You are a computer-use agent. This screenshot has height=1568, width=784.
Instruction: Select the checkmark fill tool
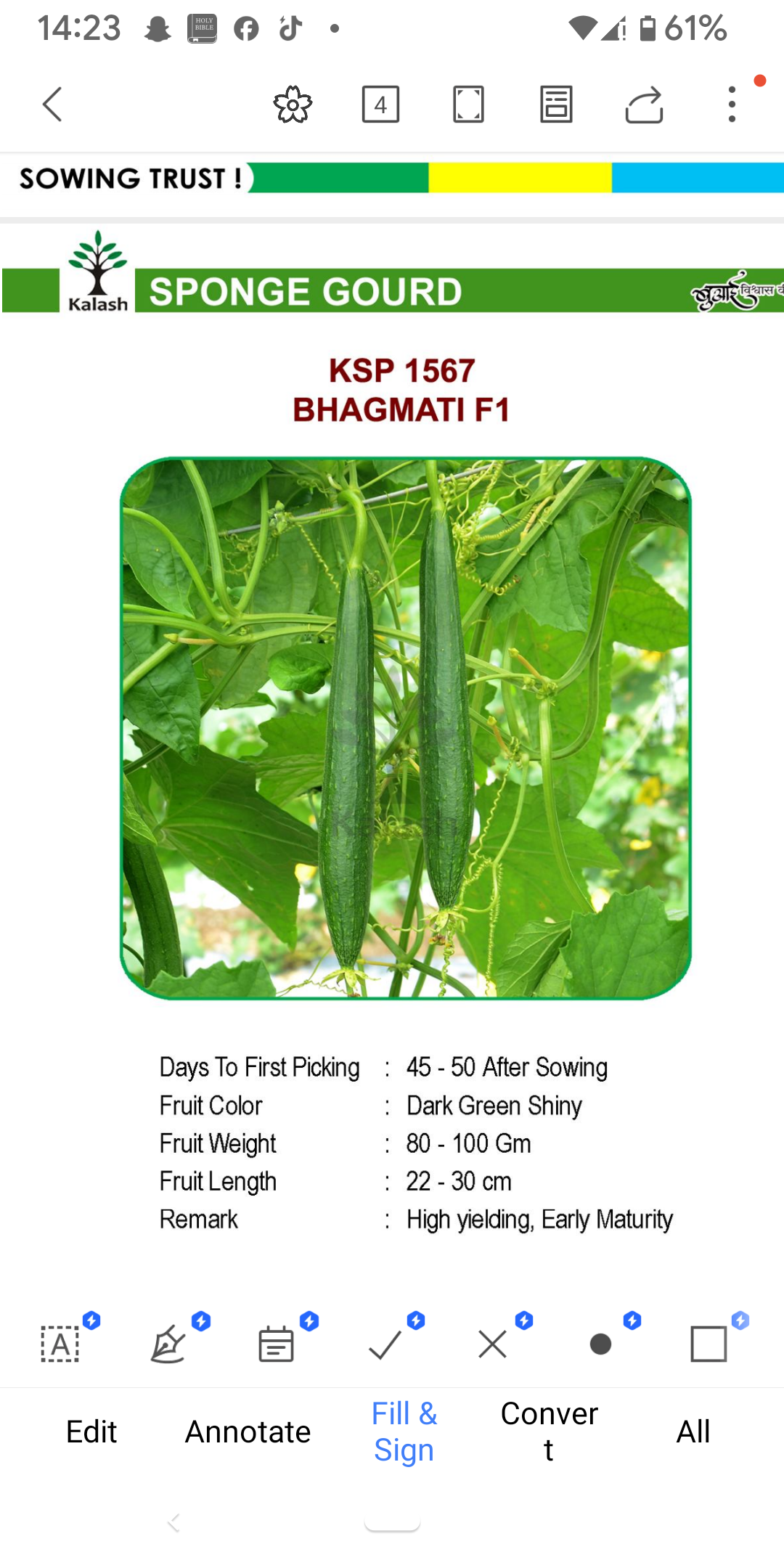pos(385,1344)
